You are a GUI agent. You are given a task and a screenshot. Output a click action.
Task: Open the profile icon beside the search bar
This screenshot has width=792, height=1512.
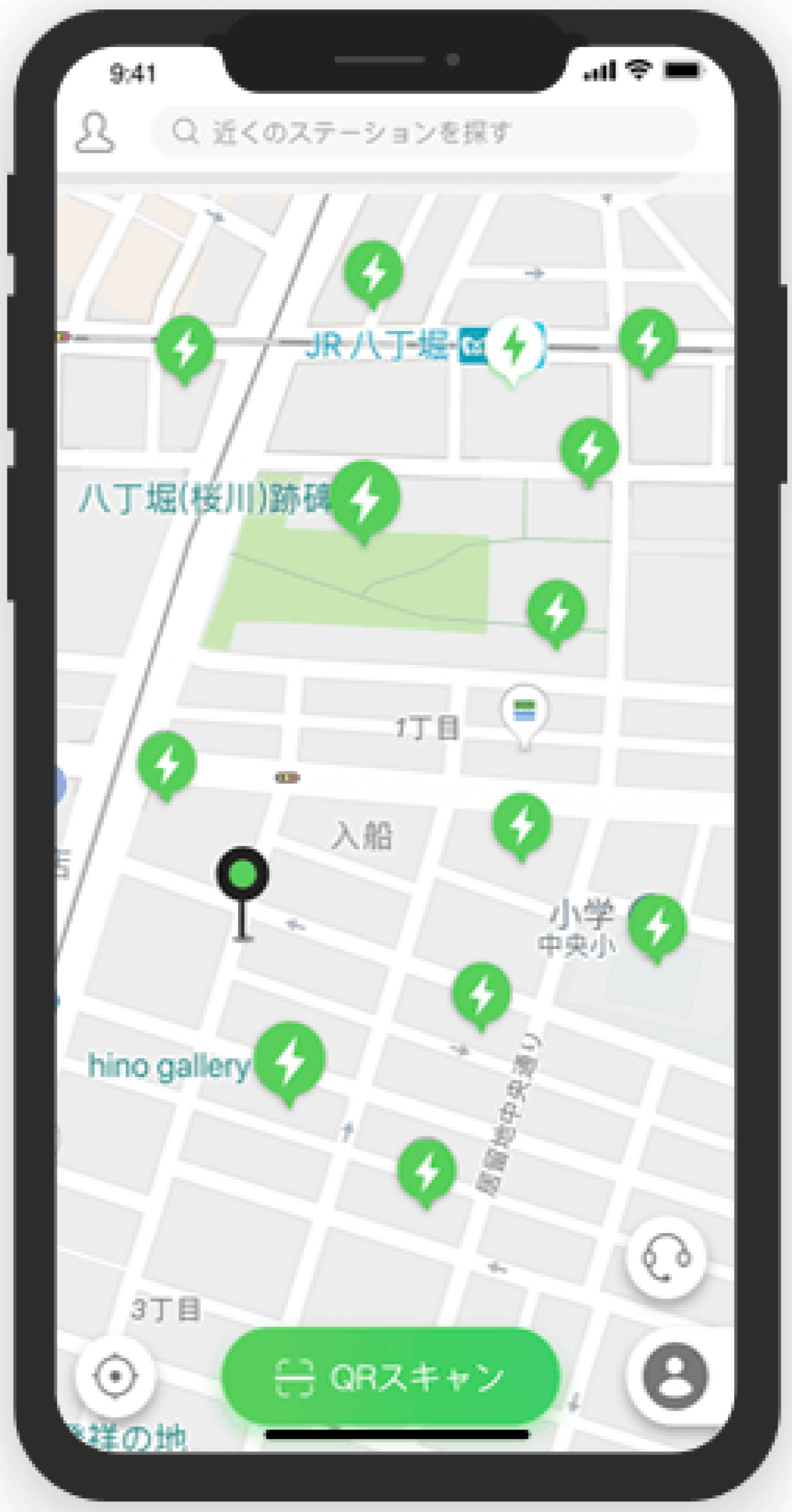[95, 132]
